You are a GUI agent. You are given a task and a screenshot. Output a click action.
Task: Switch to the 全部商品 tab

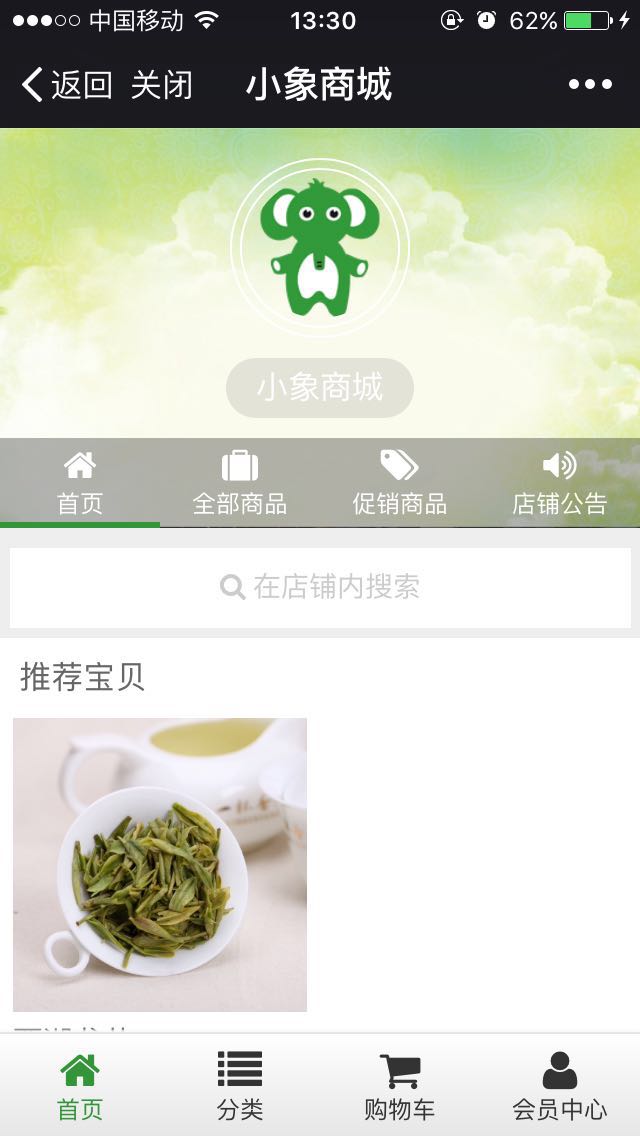pos(240,483)
